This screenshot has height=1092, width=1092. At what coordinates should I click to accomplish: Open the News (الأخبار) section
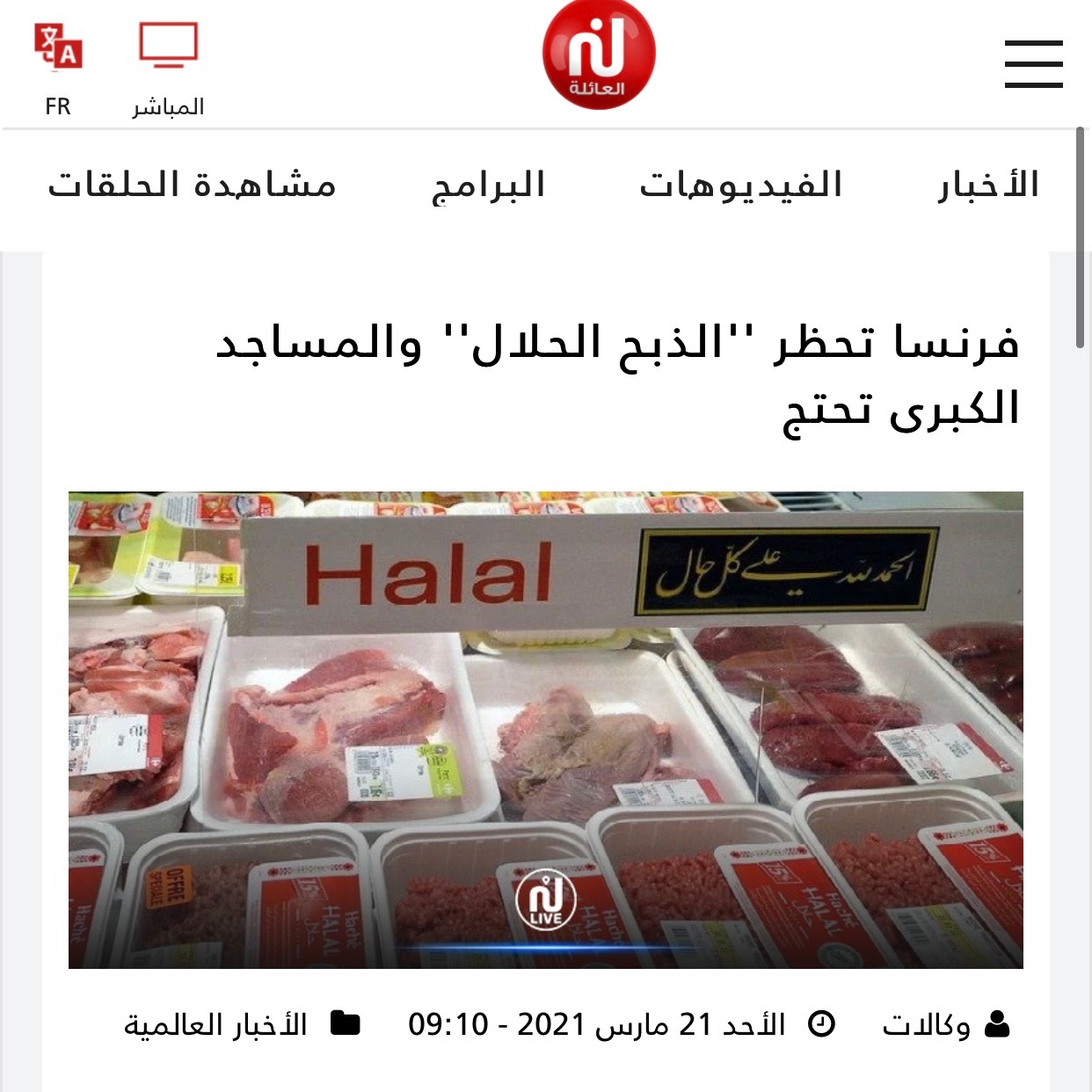coord(988,185)
